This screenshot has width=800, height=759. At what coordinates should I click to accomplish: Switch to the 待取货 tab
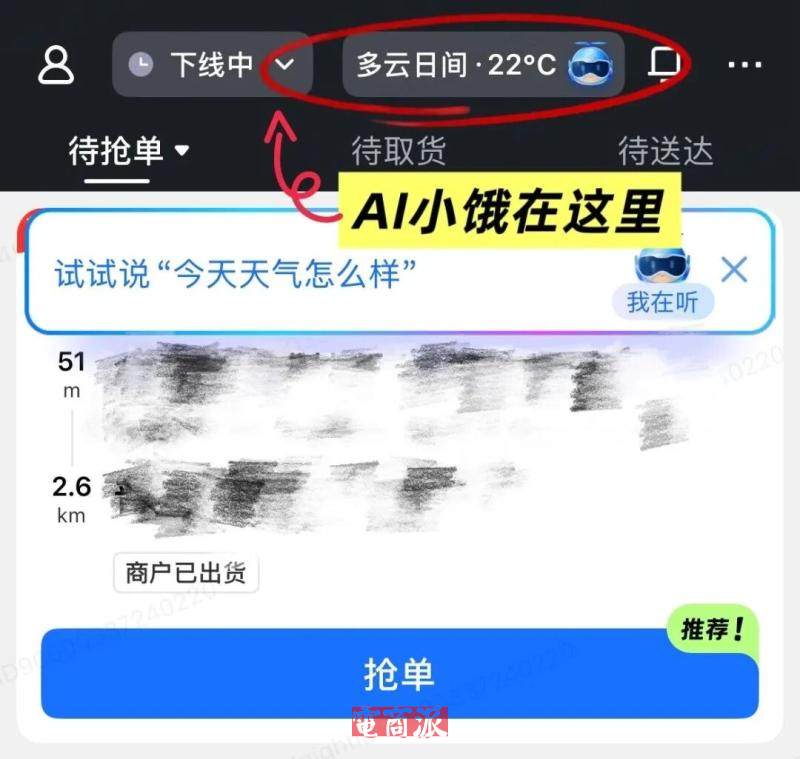pos(398,150)
